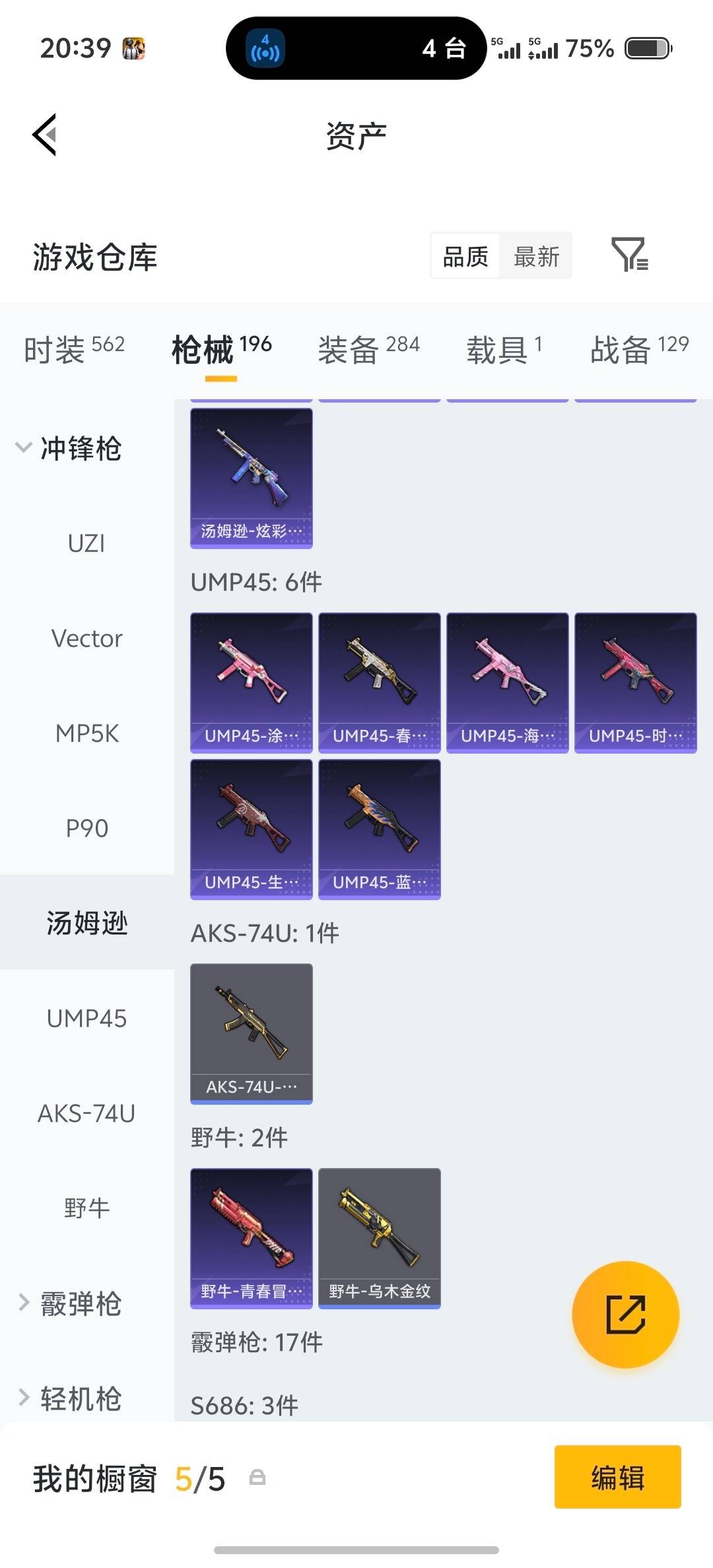
Task: Switch sorting to 最新
Action: pos(536,256)
